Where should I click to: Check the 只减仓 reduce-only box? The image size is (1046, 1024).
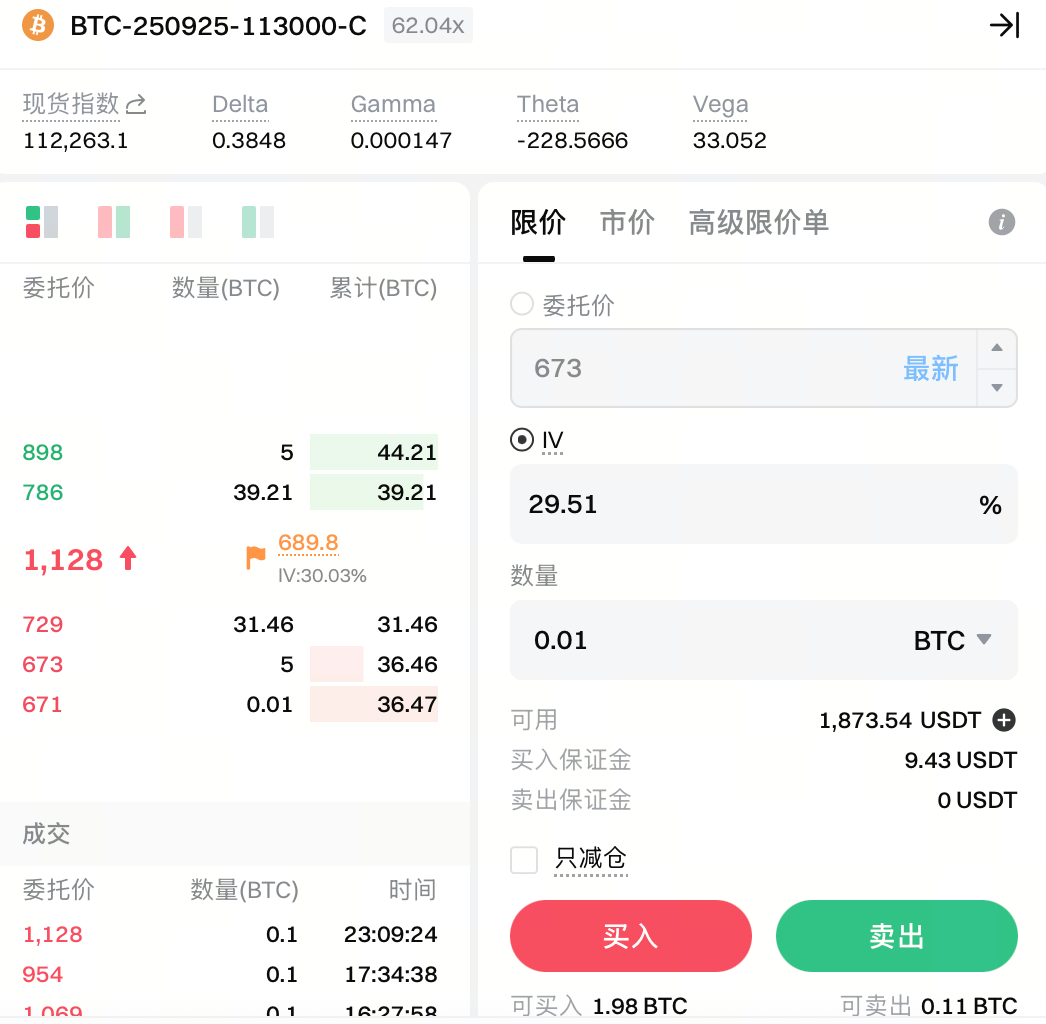[524, 859]
